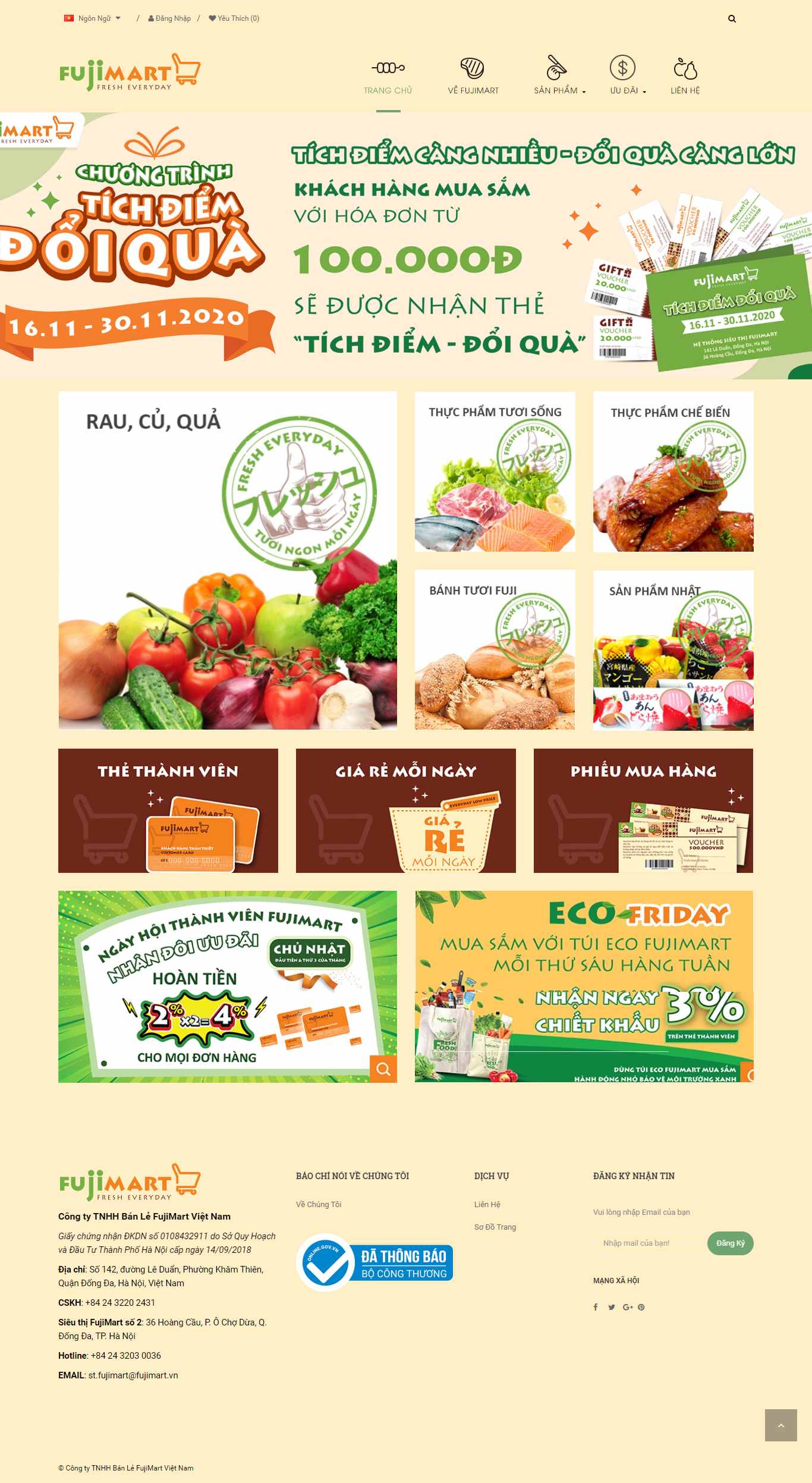Tap the back-to-top arrow button
The image size is (812, 1483).
pos(780,1425)
